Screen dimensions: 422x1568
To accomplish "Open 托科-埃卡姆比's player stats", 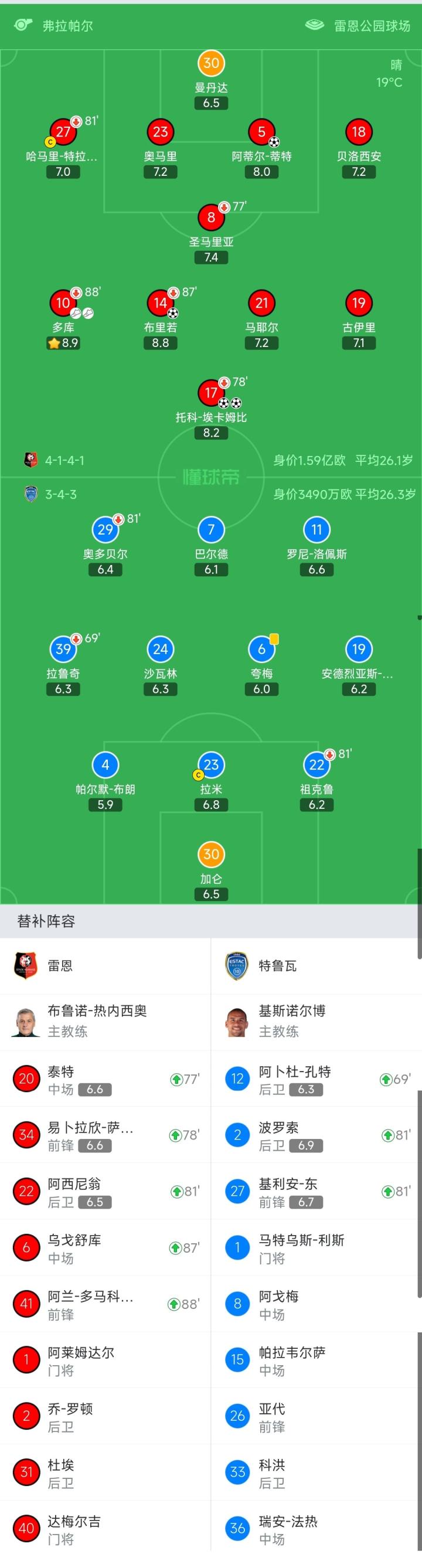I will (x=212, y=393).
